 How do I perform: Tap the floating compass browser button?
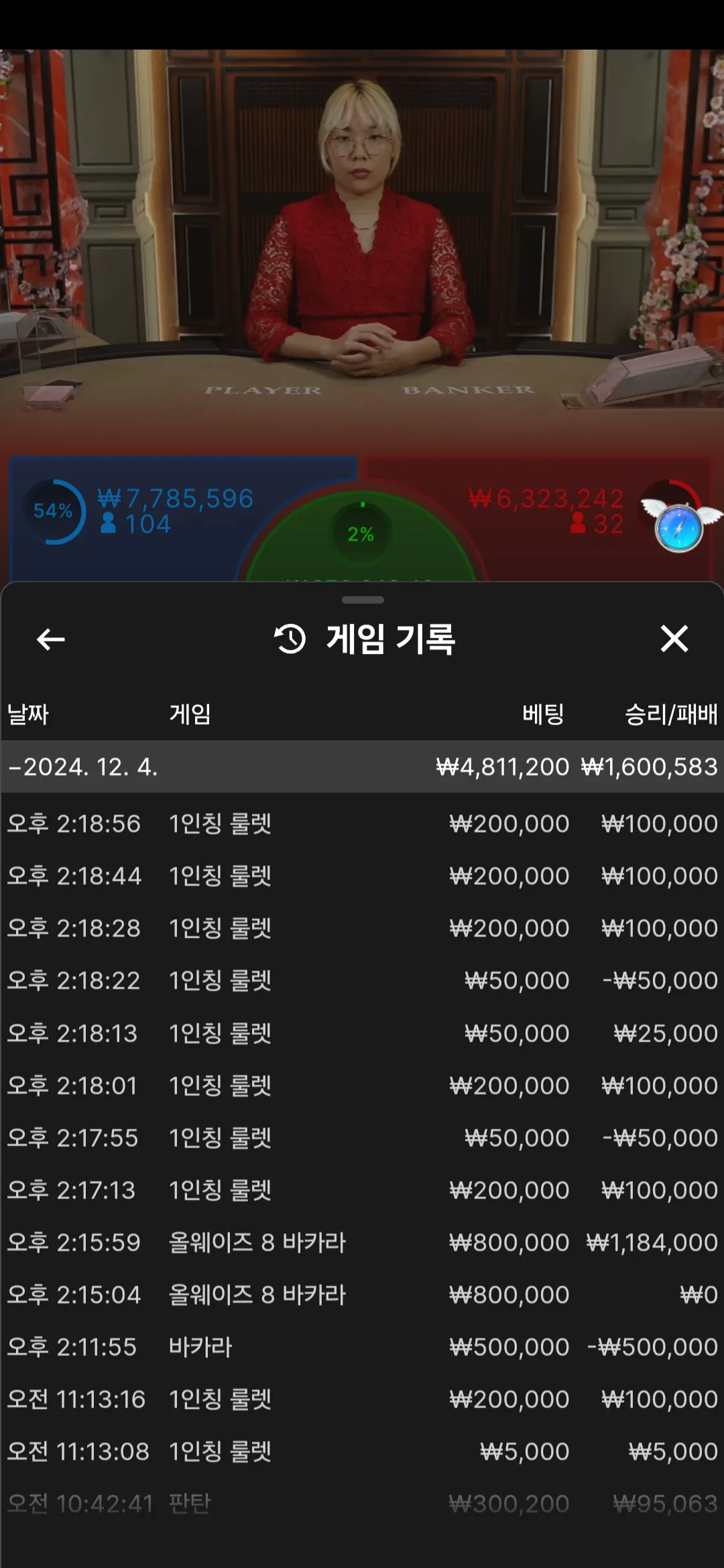coord(679,527)
